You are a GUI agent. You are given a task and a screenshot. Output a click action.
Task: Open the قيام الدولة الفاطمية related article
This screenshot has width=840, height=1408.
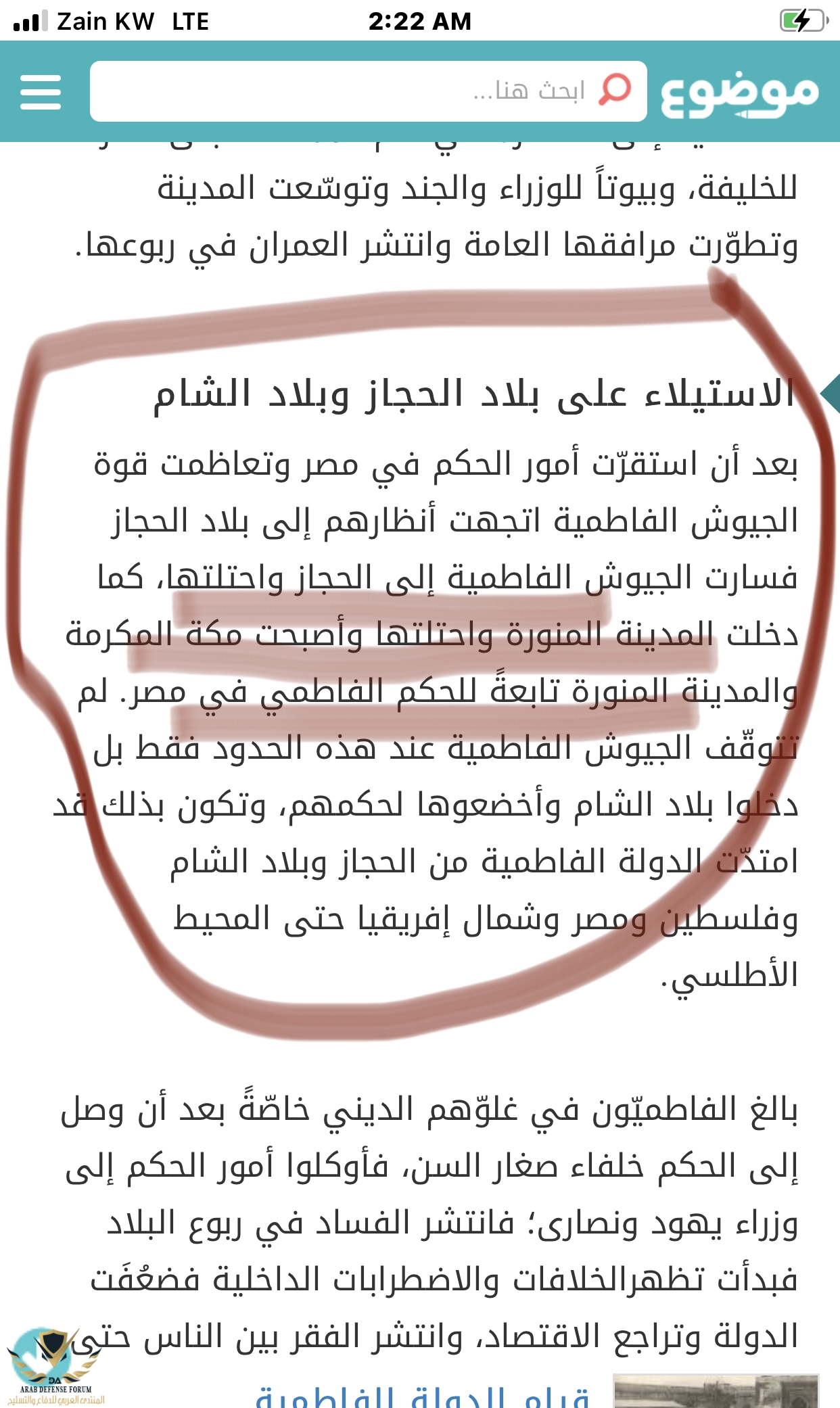[423, 1394]
